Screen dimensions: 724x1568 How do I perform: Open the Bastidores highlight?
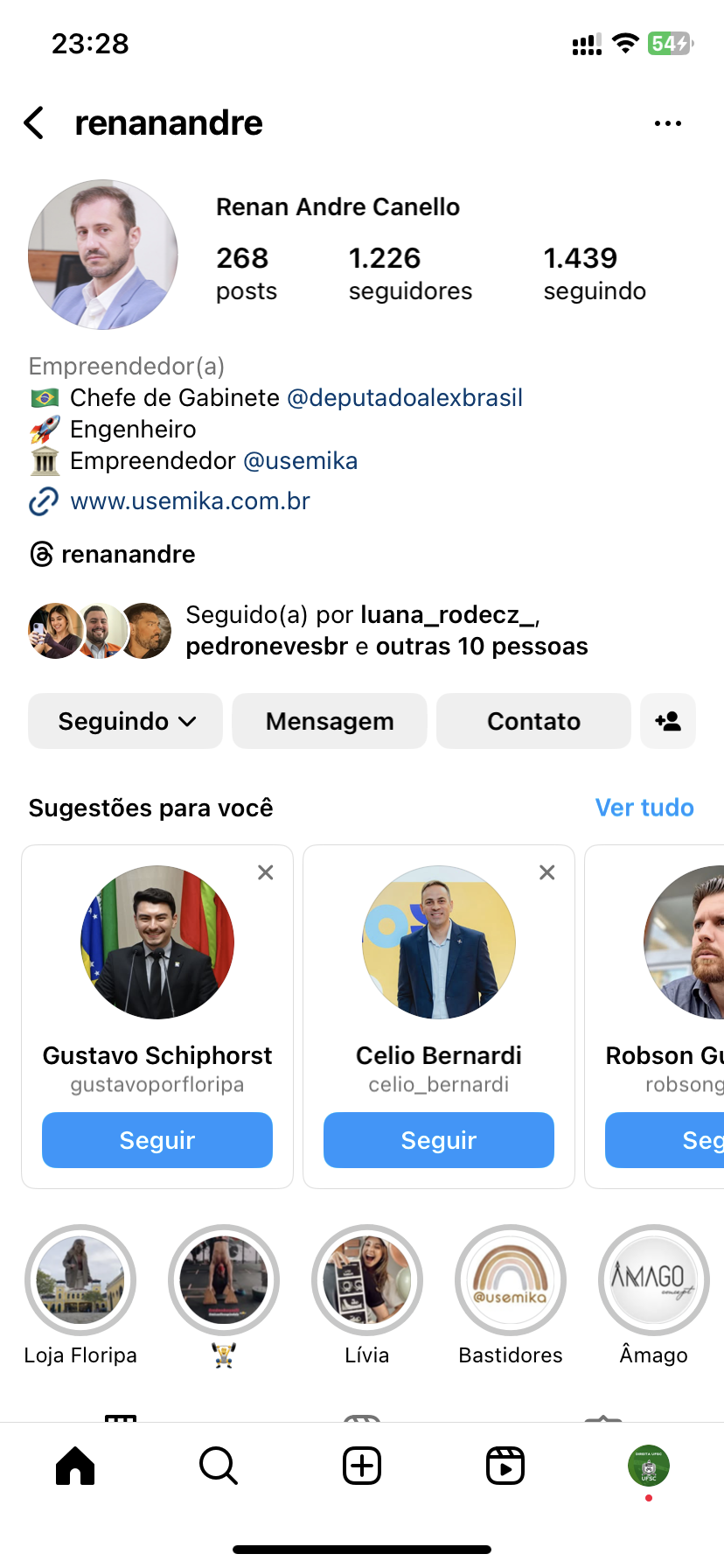pos(511,1280)
